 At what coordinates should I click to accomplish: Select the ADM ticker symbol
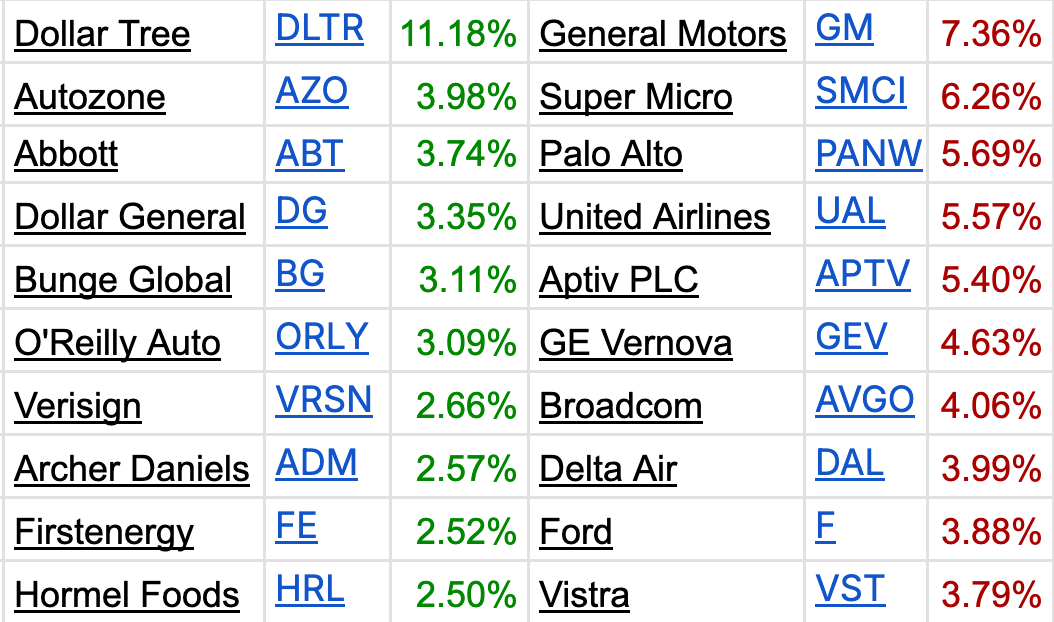(316, 463)
